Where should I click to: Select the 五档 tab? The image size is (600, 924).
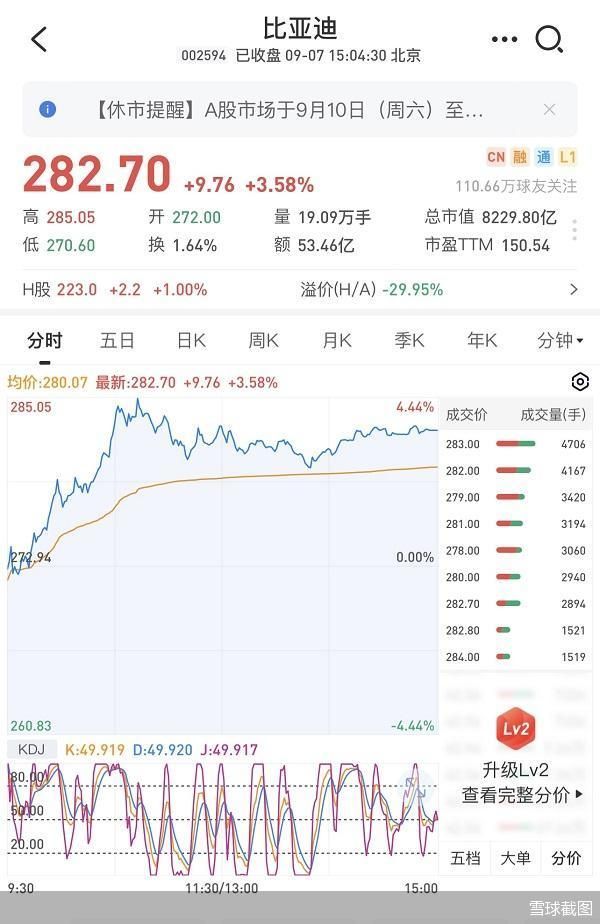(465, 858)
